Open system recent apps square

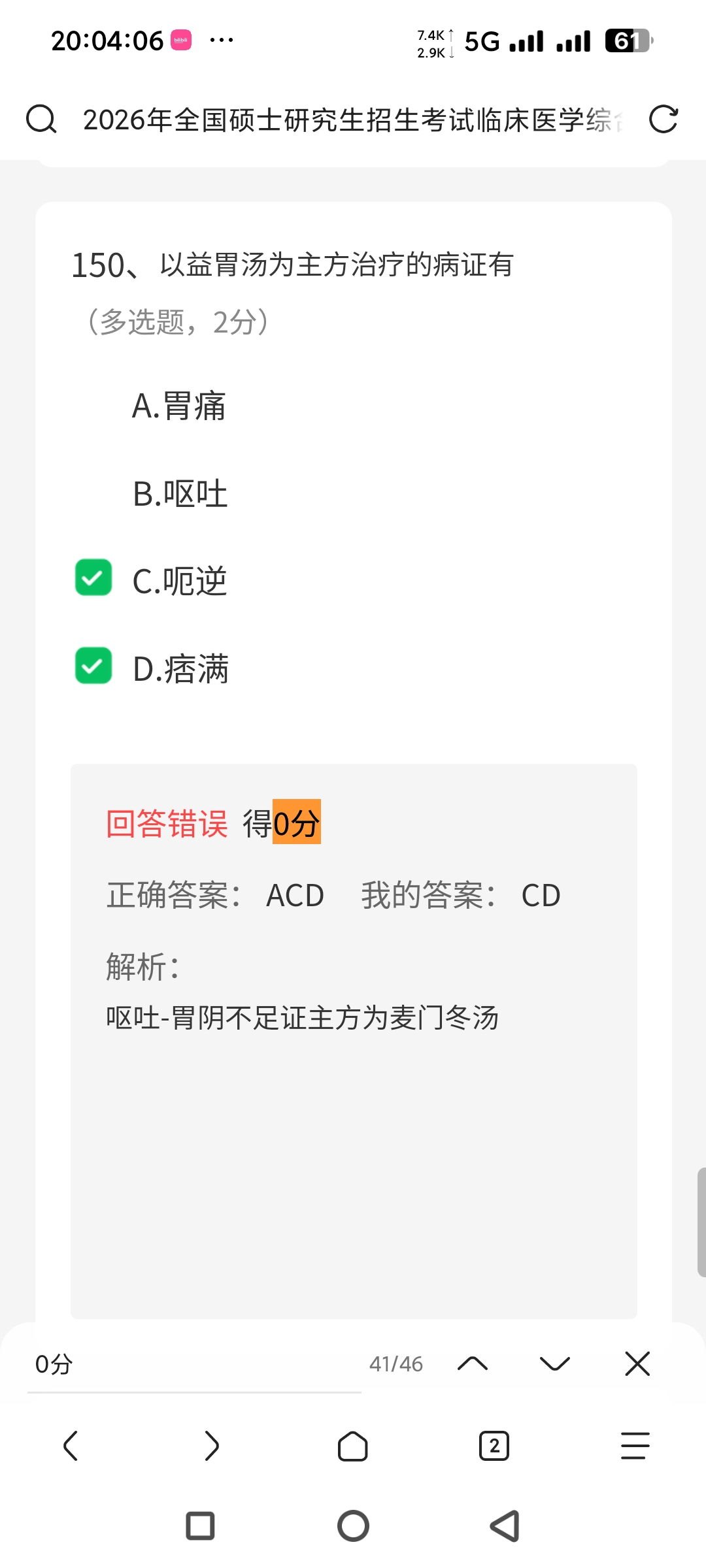click(201, 1526)
